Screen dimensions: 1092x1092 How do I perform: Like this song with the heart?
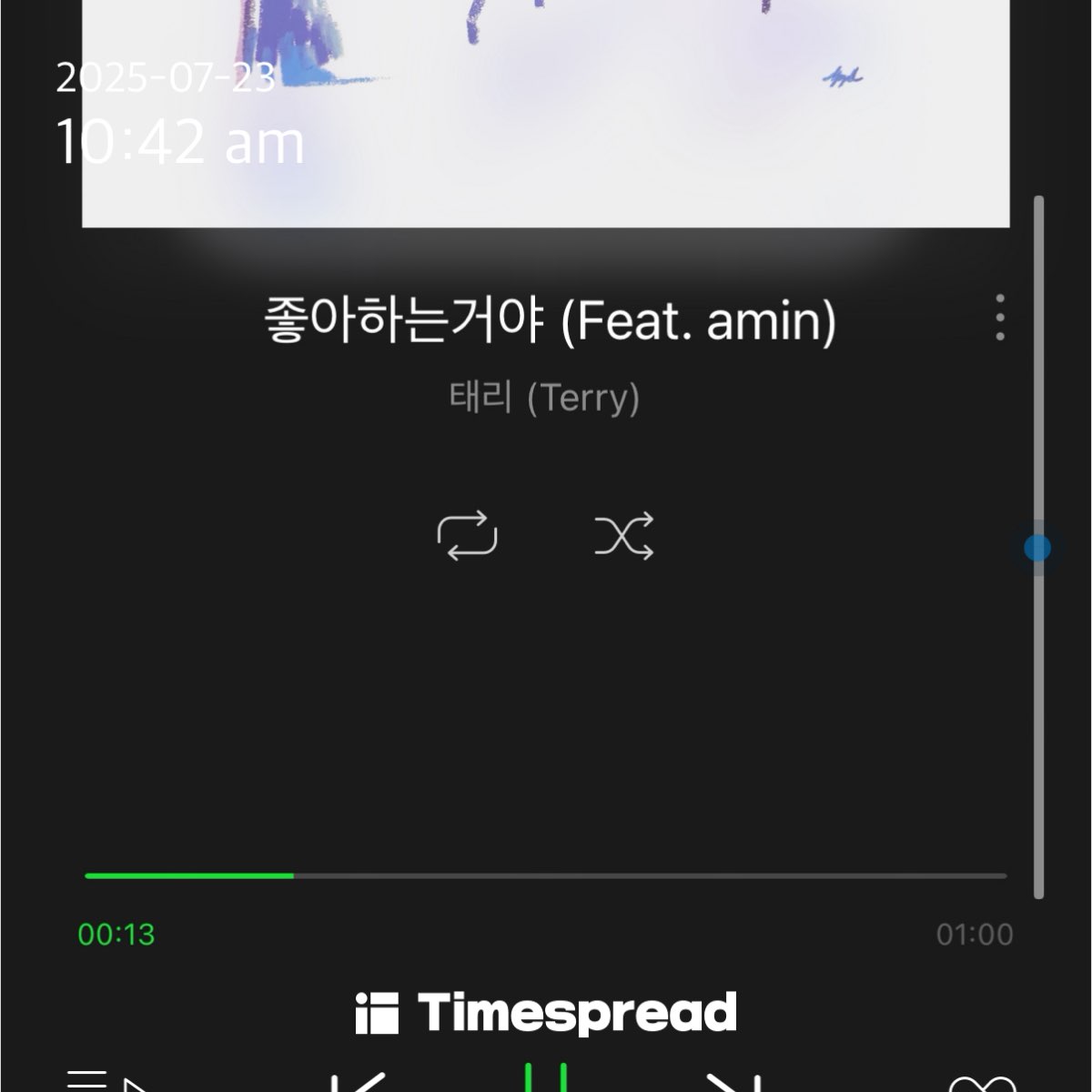982,1085
